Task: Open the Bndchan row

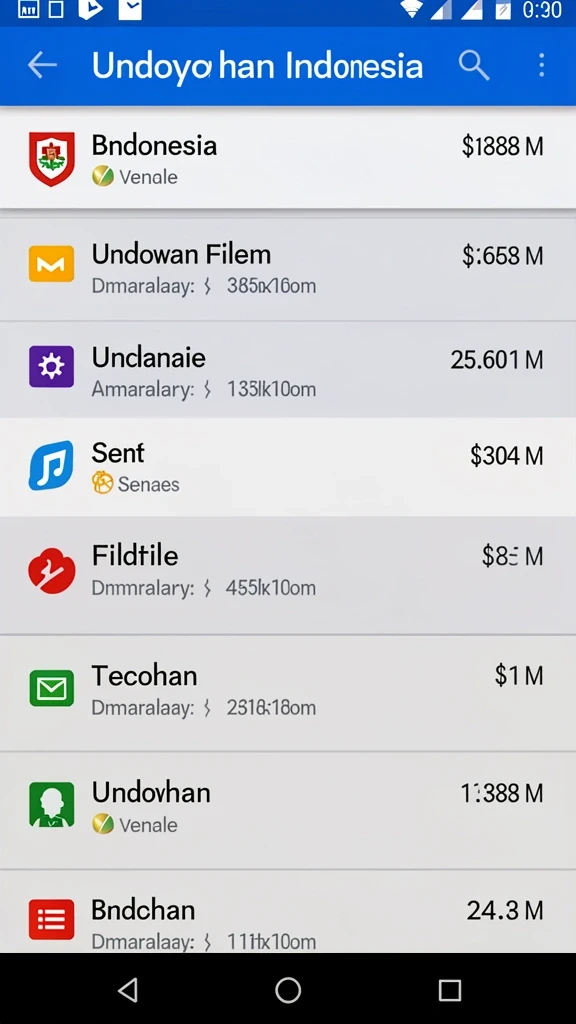Action: coord(288,912)
